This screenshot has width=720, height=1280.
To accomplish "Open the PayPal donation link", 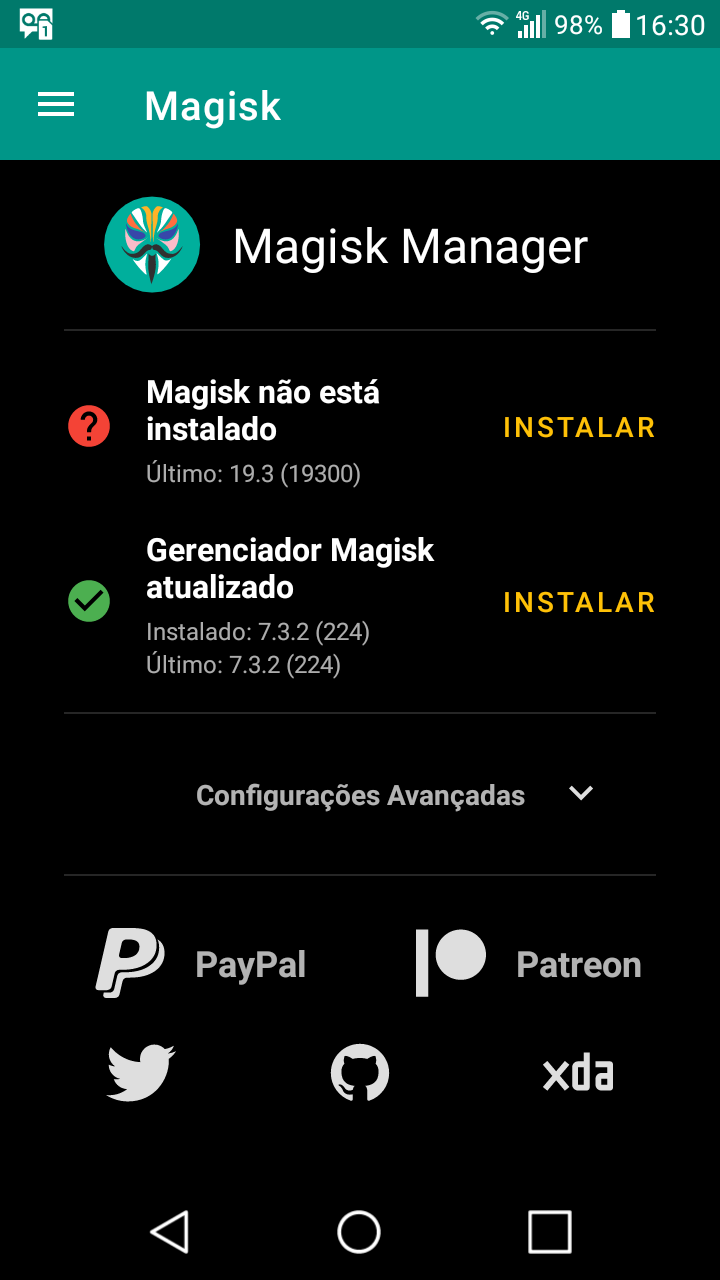I will (x=200, y=964).
